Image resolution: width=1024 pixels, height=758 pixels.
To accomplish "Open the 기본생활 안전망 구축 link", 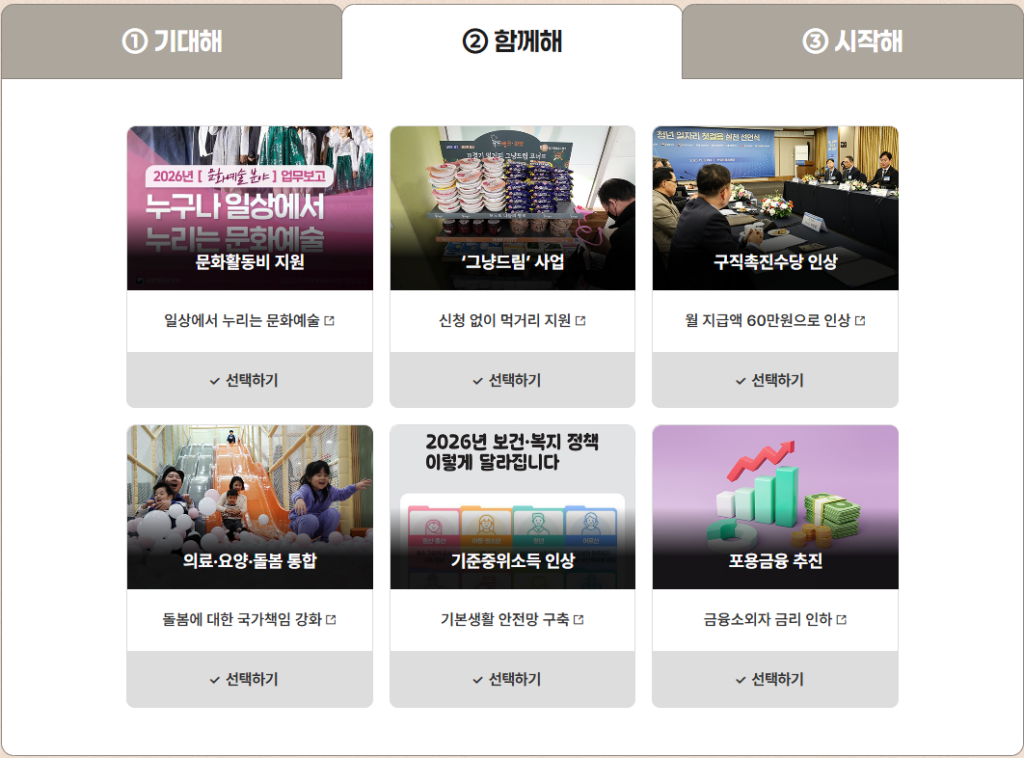I will [x=512, y=620].
